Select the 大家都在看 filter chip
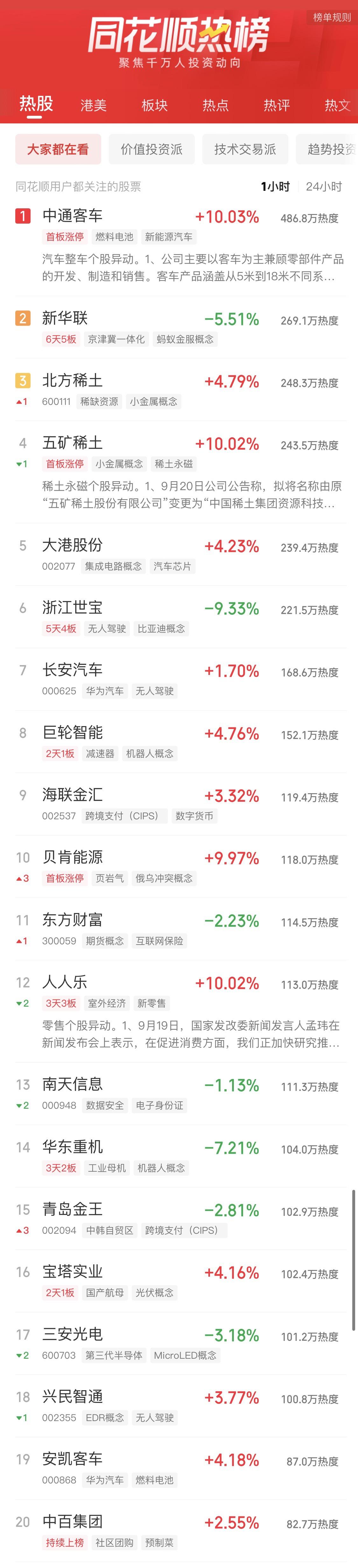 pos(58,149)
